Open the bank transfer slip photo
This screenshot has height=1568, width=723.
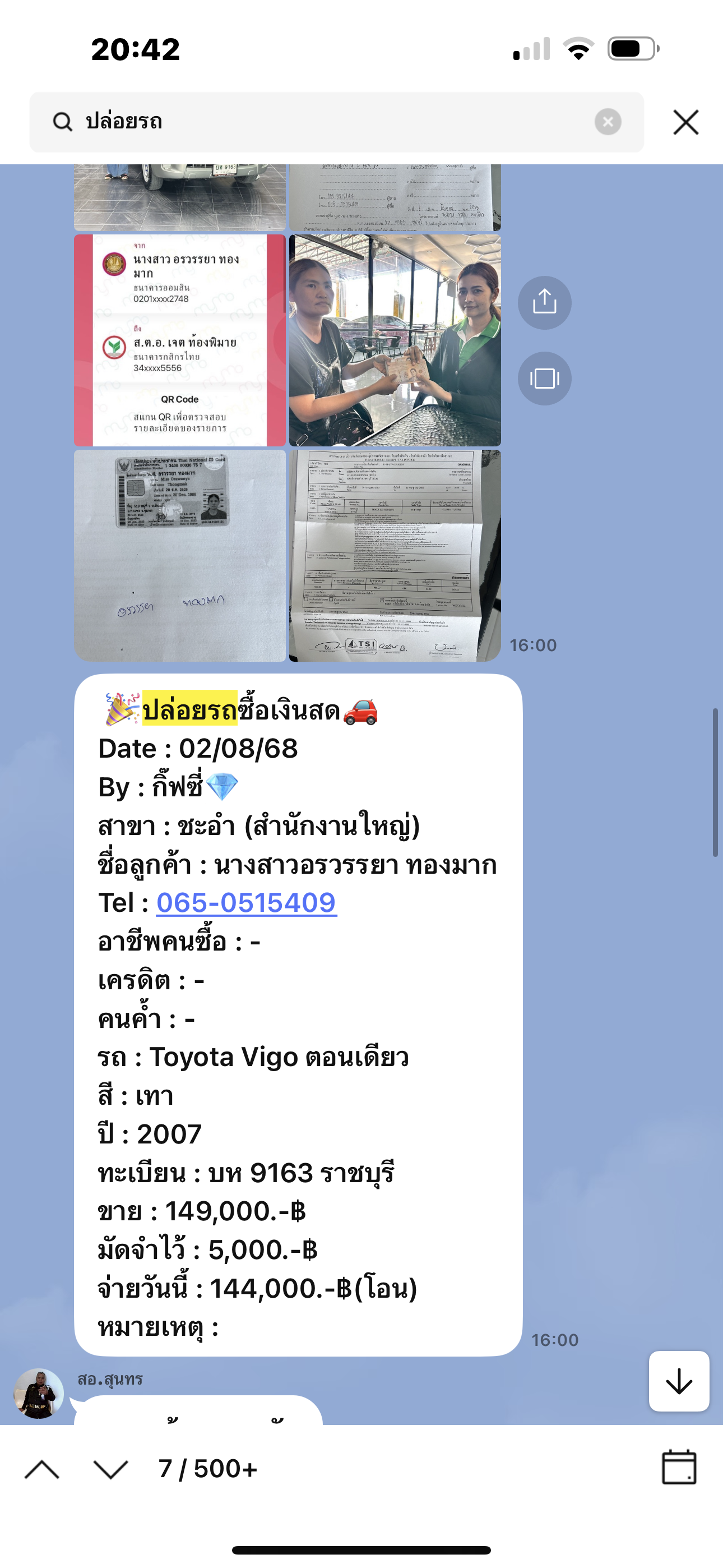tap(179, 341)
